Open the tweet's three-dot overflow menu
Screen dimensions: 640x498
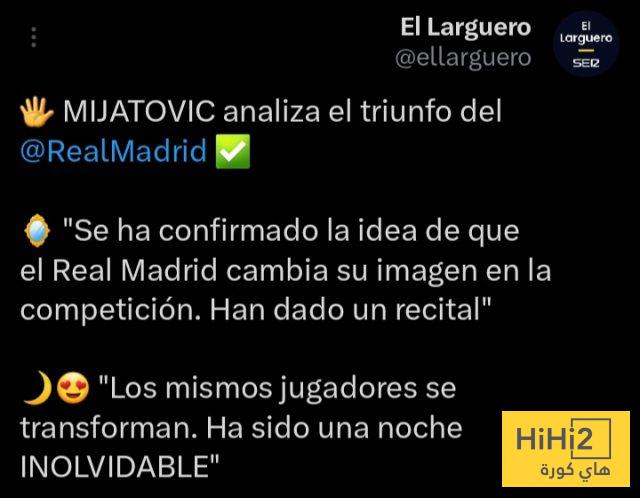point(34,38)
